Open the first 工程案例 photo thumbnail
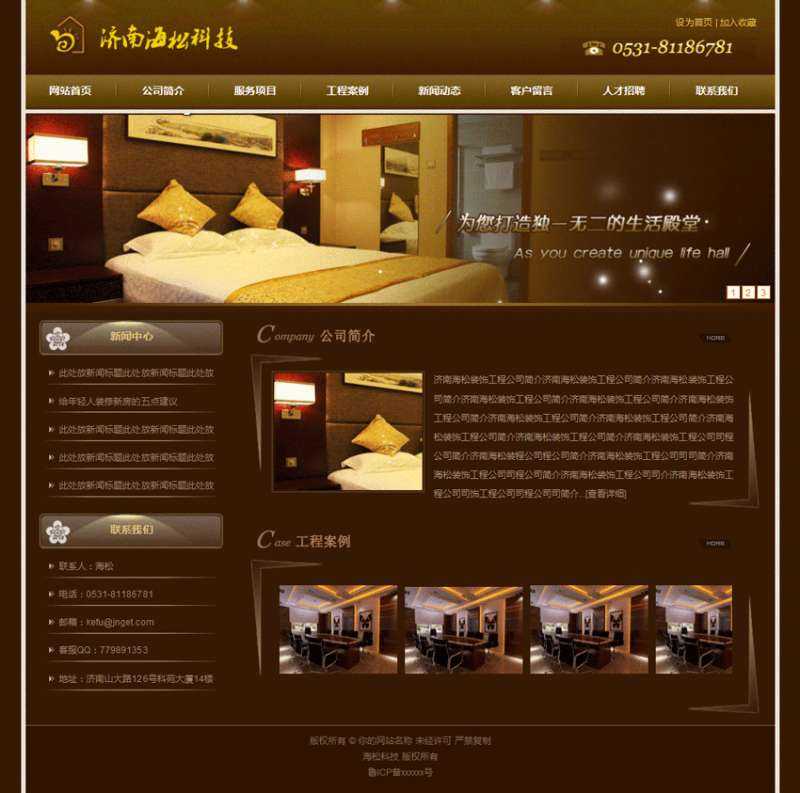This screenshot has height=793, width=800. pos(338,629)
